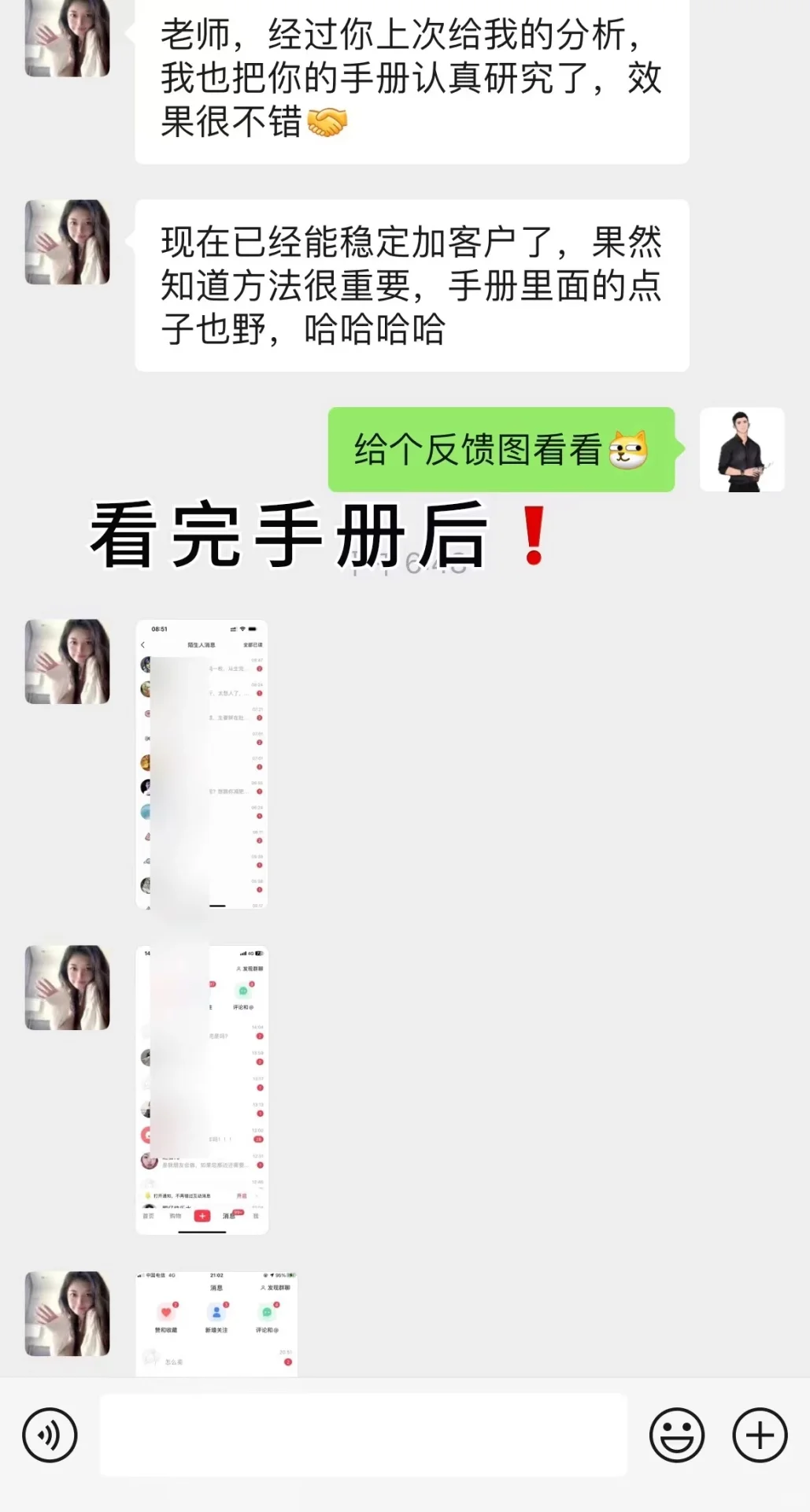Viewport: 810px width, 1512px height.
Task: Open the 08:51 stranger messages screenshot image
Action: (x=202, y=764)
